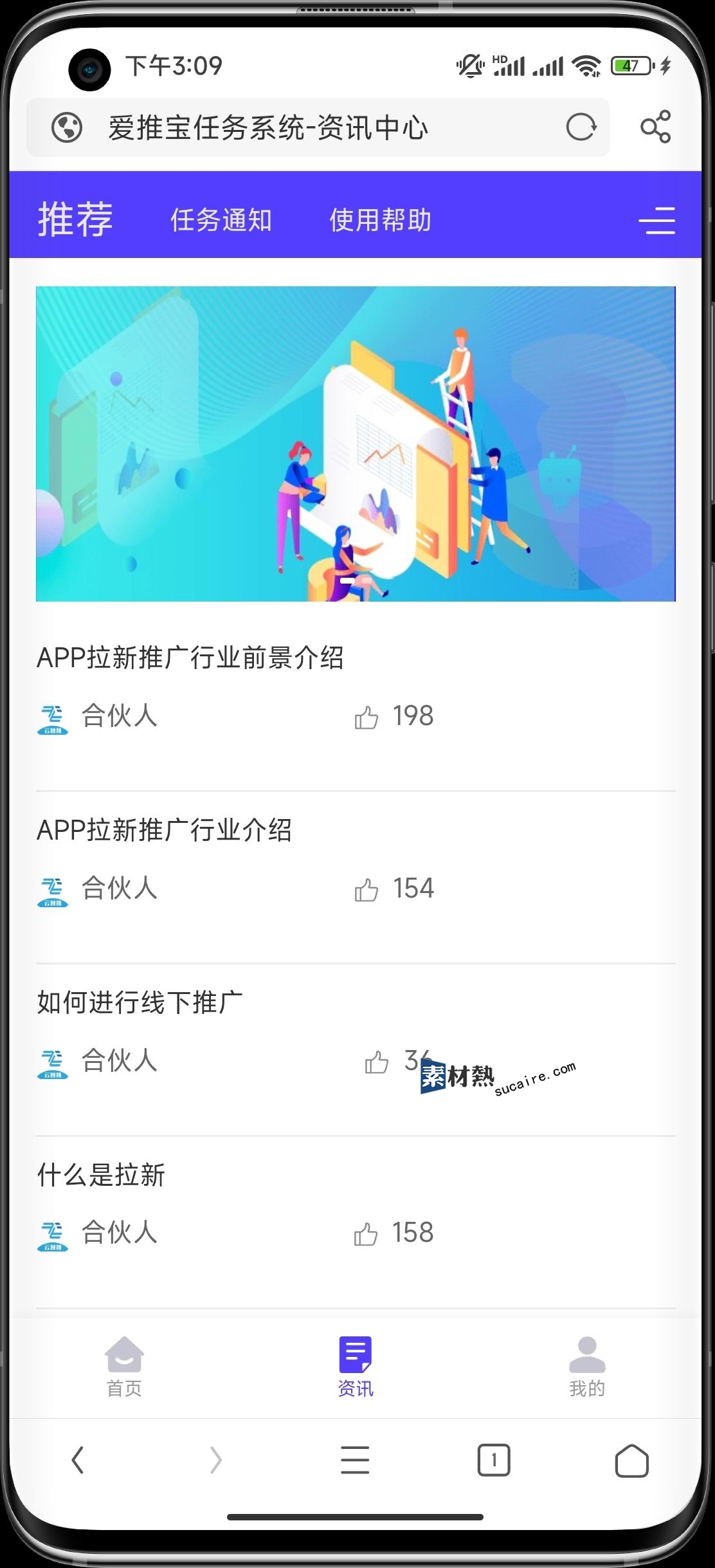Open the 我的 profile tab

click(586, 1365)
